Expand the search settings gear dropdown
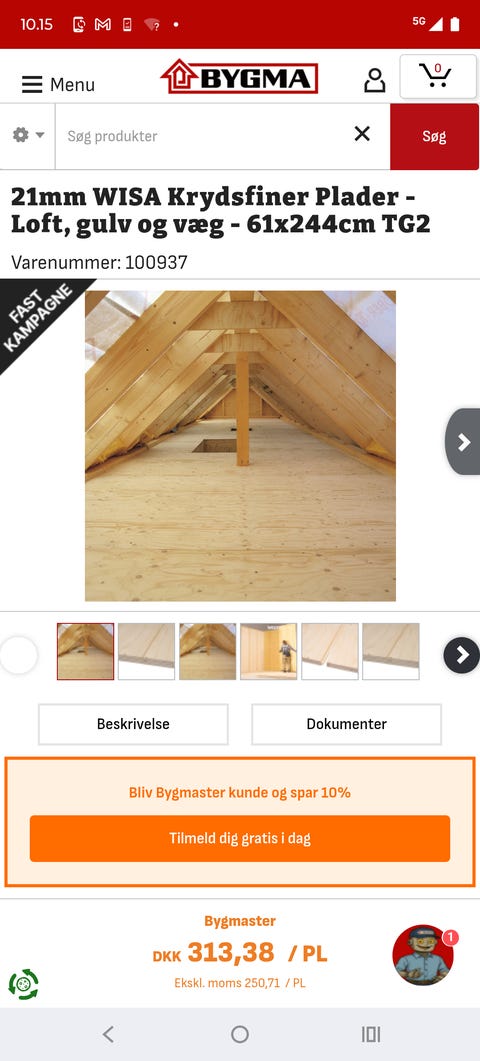 click(x=28, y=135)
